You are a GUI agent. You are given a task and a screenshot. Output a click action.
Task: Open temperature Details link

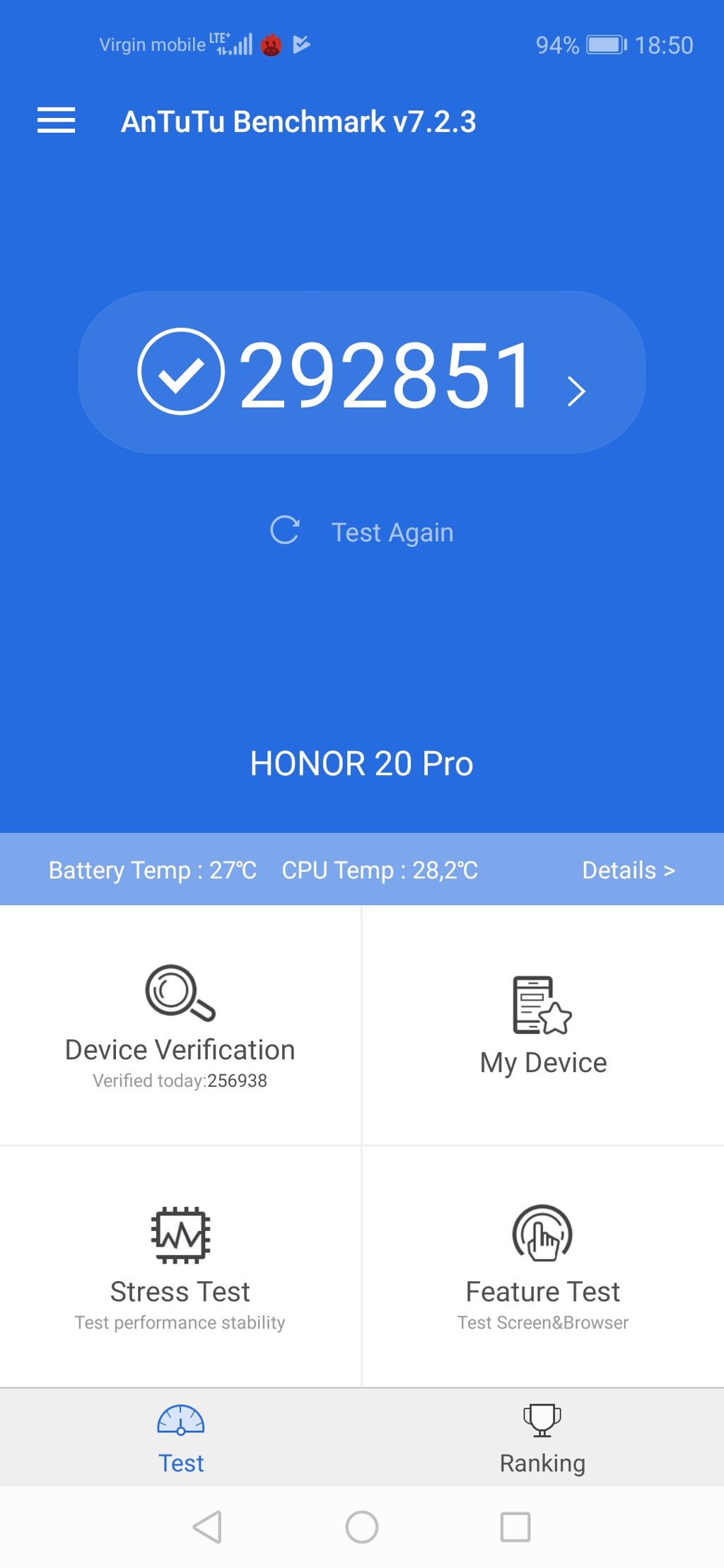[x=629, y=870]
